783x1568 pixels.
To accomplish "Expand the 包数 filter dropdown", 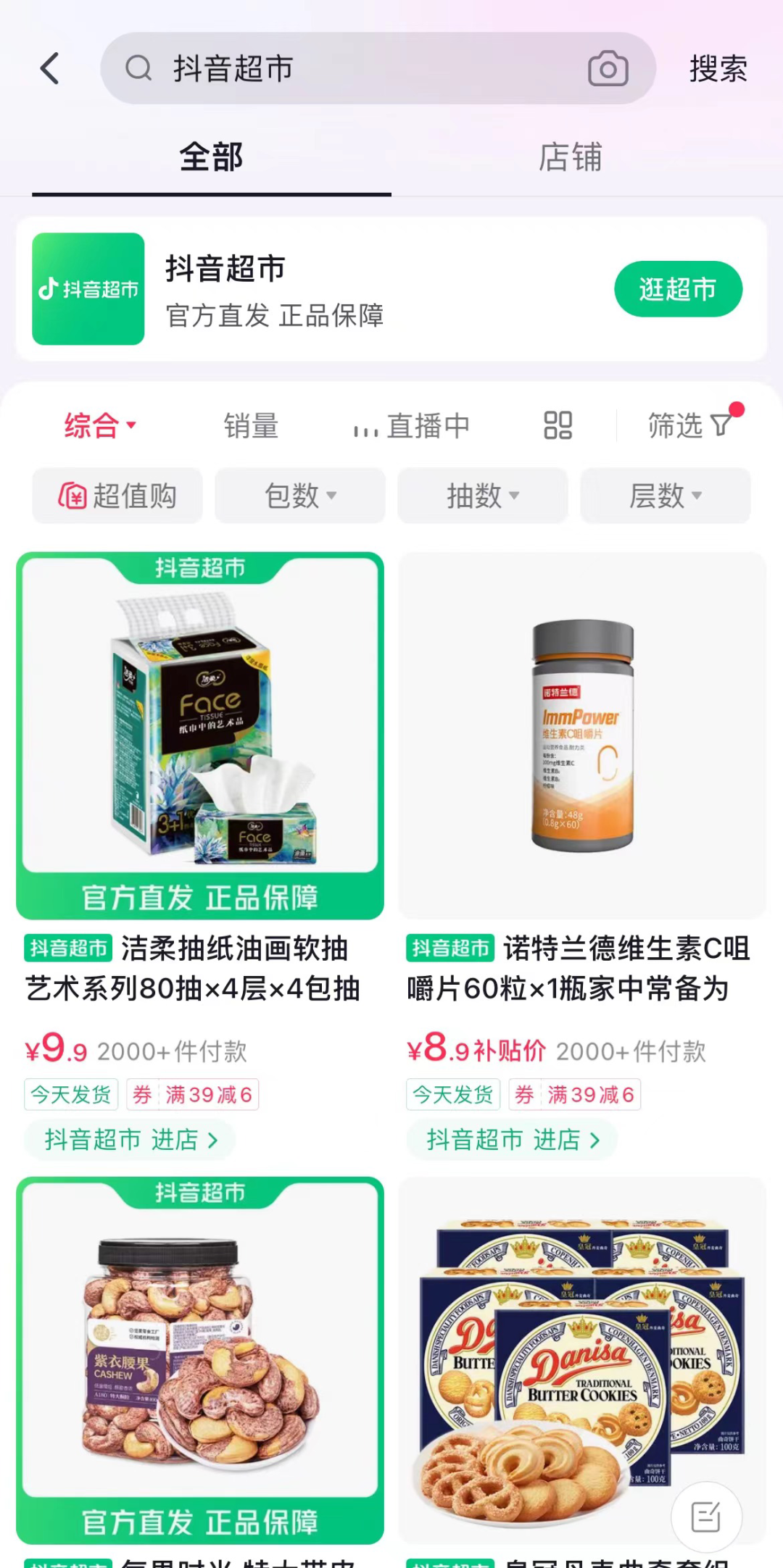I will coord(300,496).
